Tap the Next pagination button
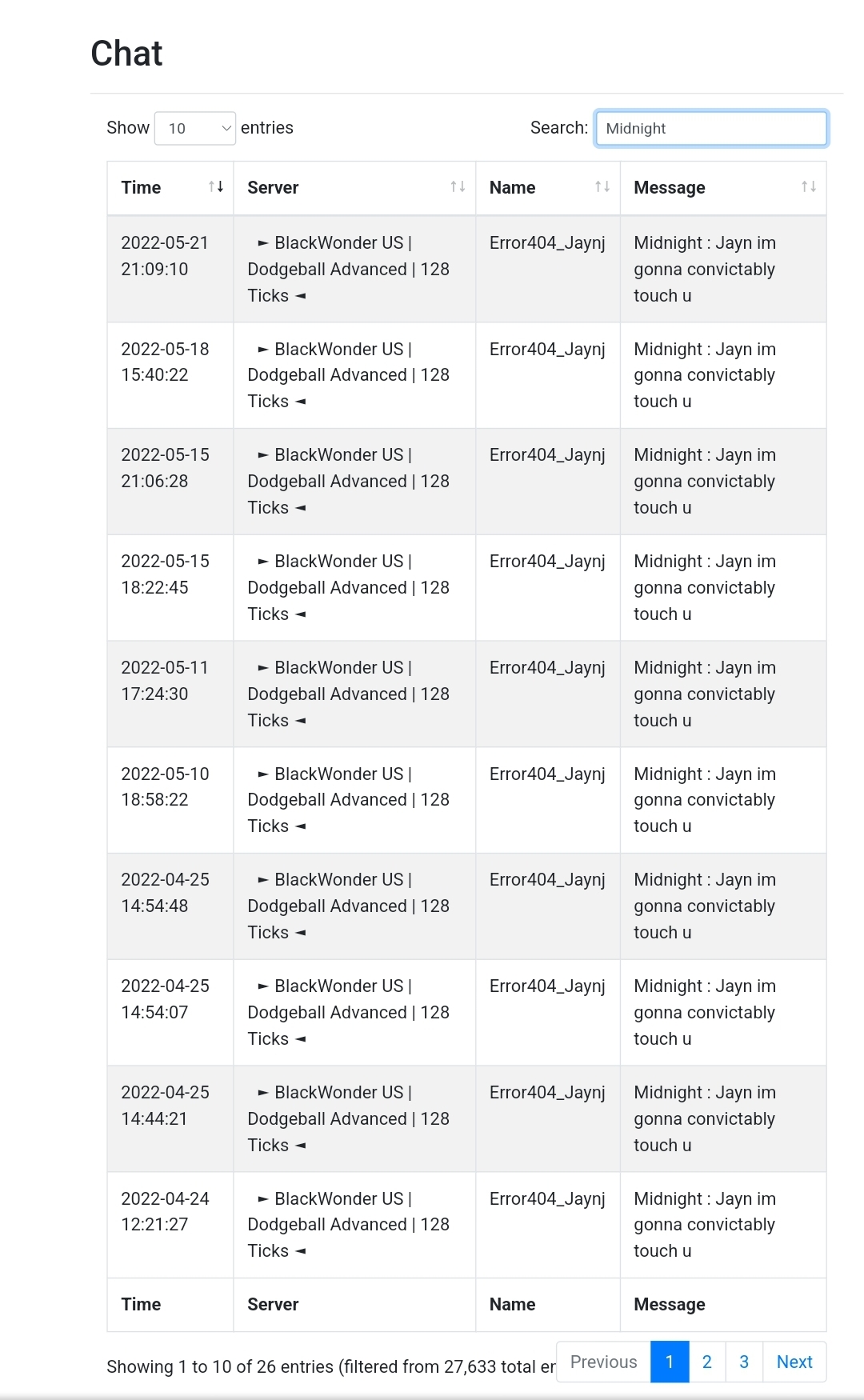 (794, 1362)
